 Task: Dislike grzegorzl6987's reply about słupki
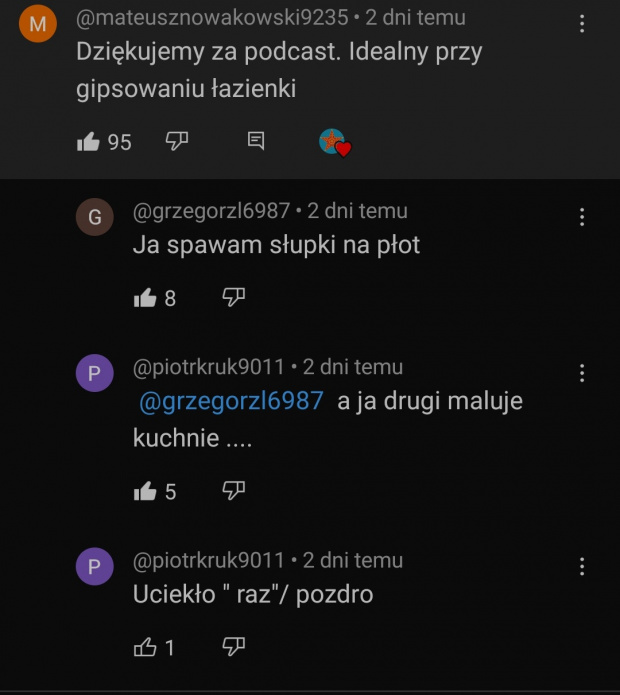point(233,296)
